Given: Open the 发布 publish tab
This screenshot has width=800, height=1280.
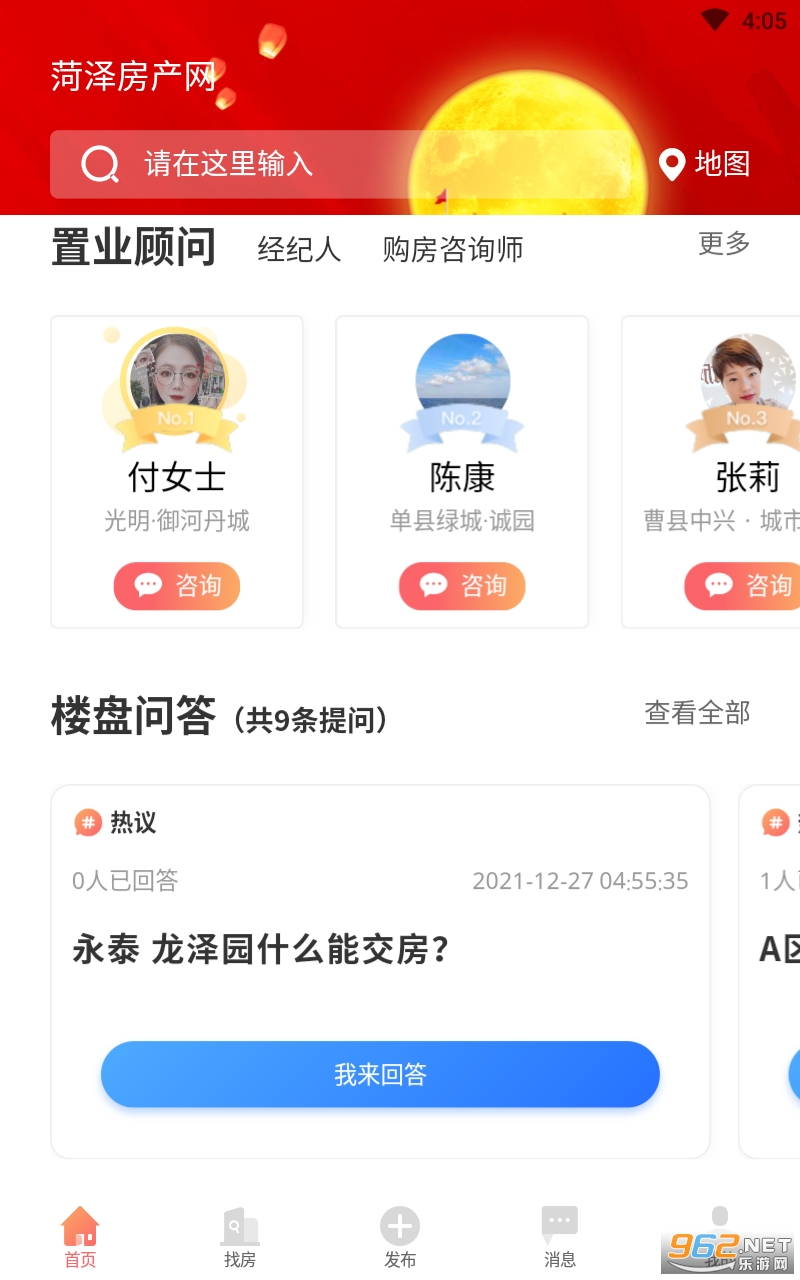Looking at the screenshot, I should click(400, 1237).
